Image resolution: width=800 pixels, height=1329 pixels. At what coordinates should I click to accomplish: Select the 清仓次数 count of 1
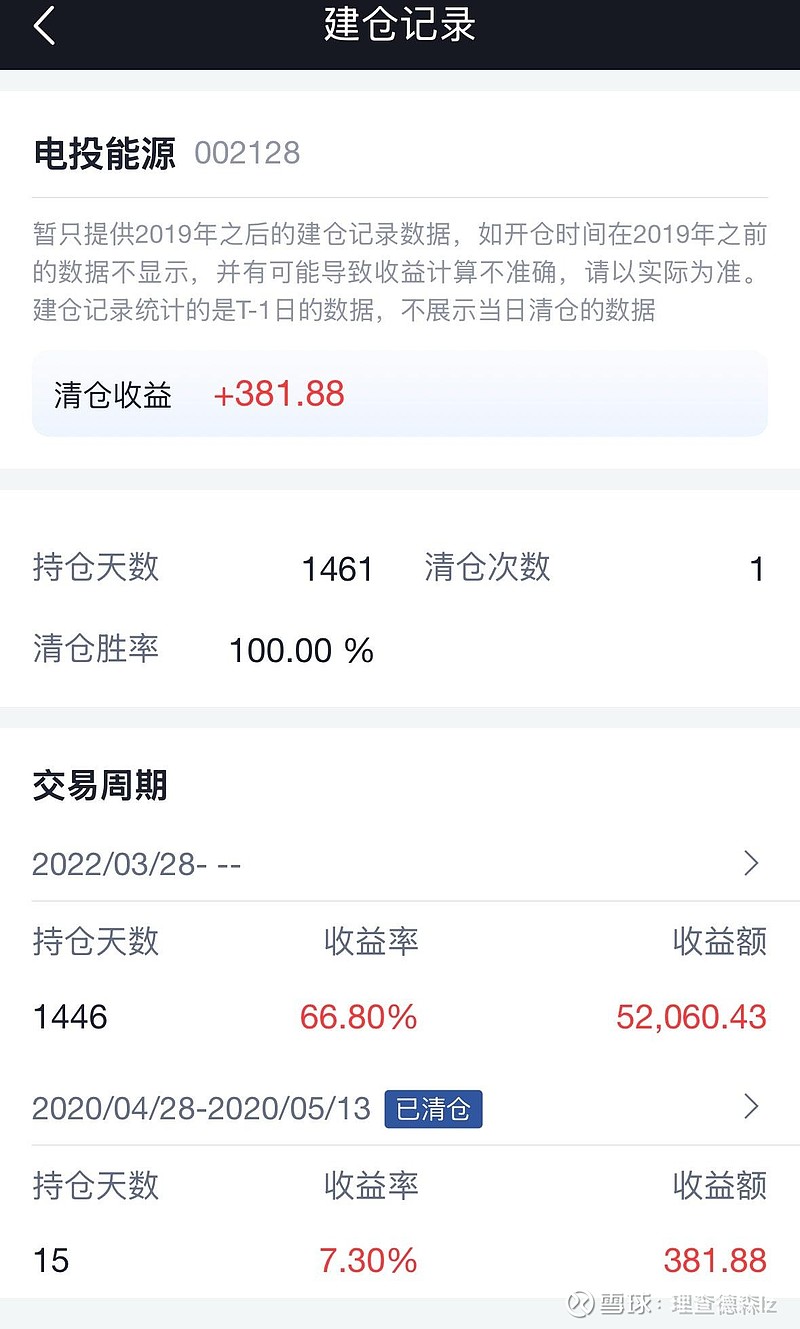pos(758,568)
